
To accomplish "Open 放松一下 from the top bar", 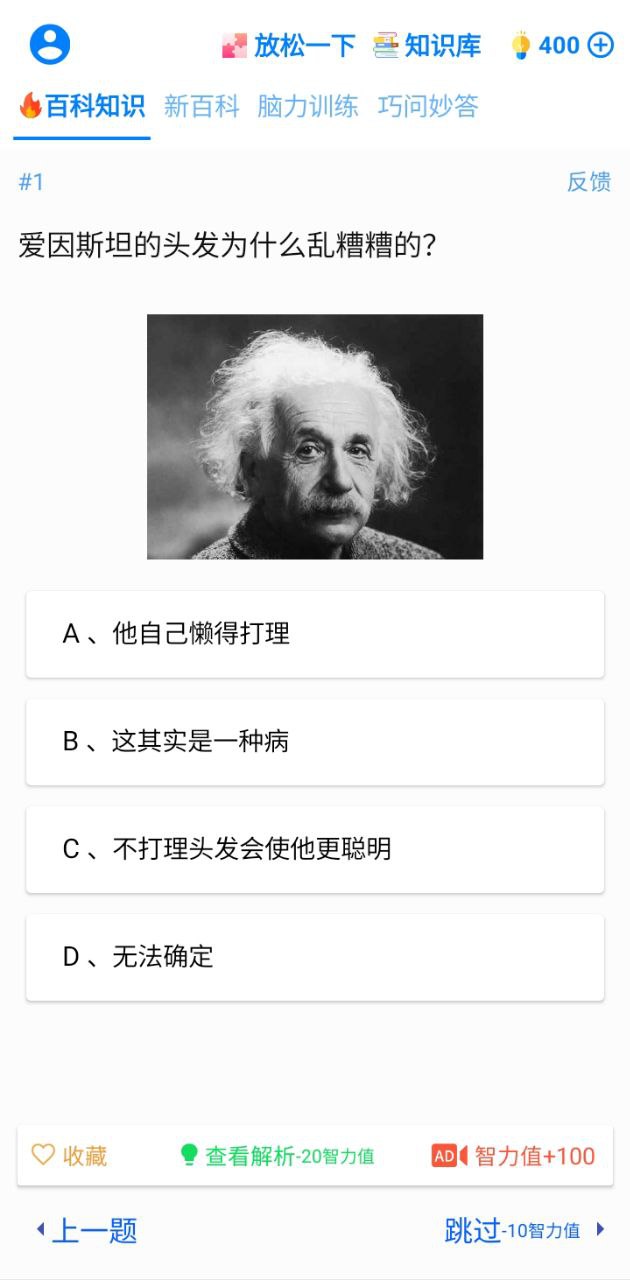I will 289,45.
